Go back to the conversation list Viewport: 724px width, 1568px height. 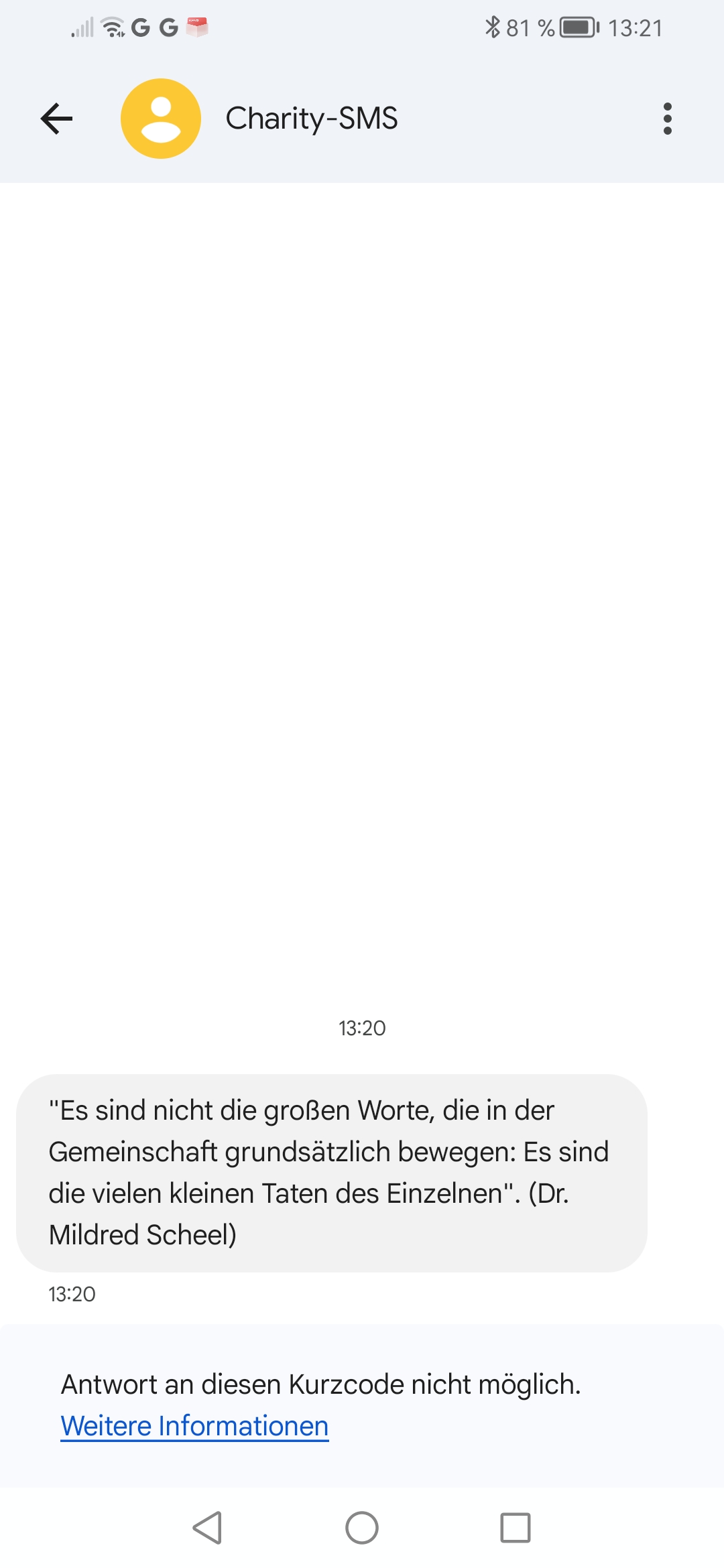coord(57,119)
